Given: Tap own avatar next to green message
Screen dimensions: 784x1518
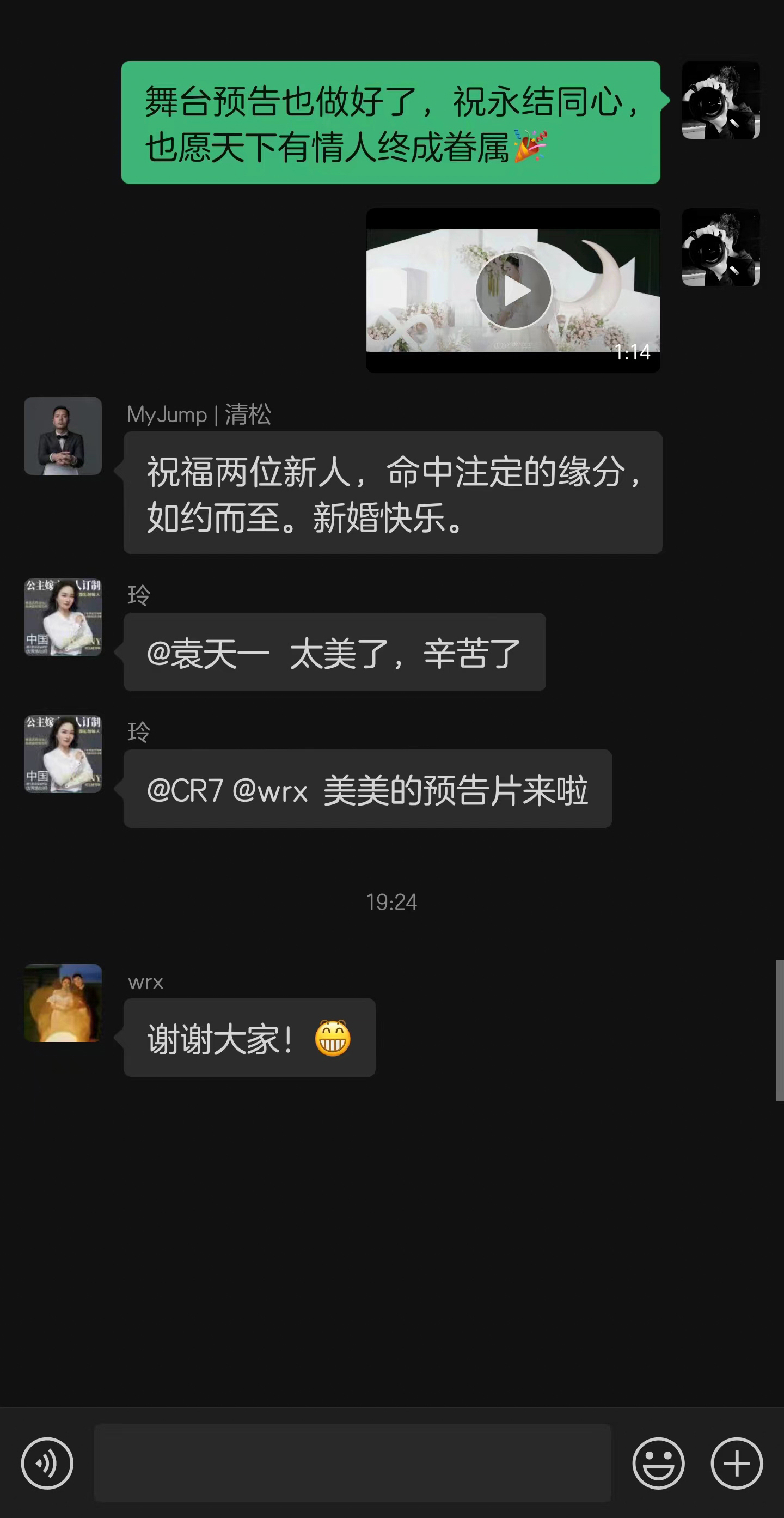Looking at the screenshot, I should tap(720, 100).
